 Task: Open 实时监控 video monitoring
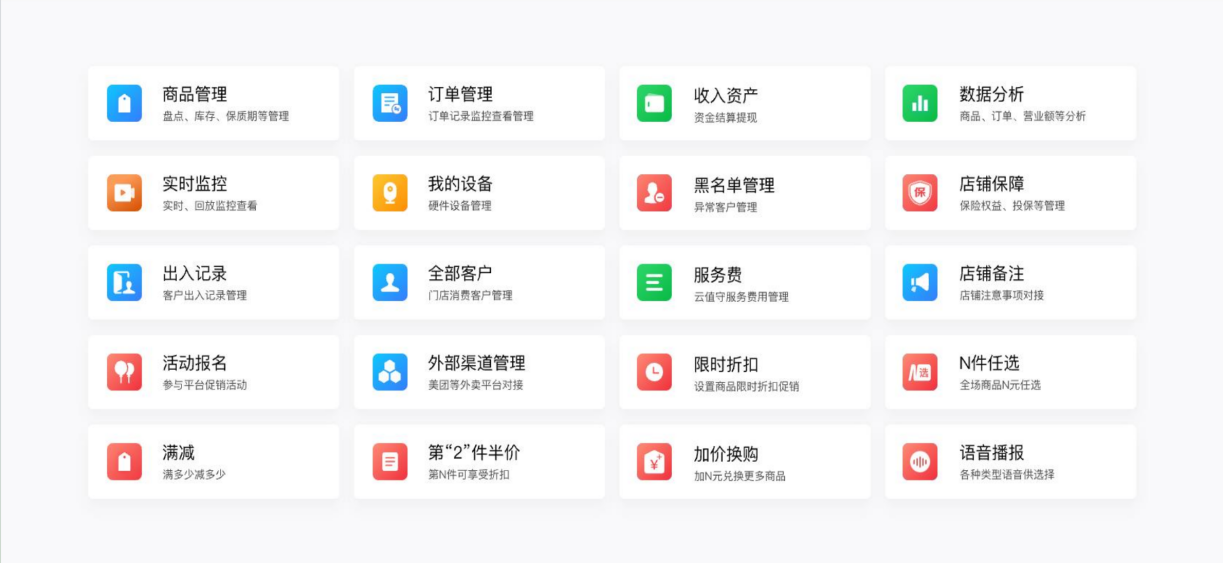tap(213, 193)
